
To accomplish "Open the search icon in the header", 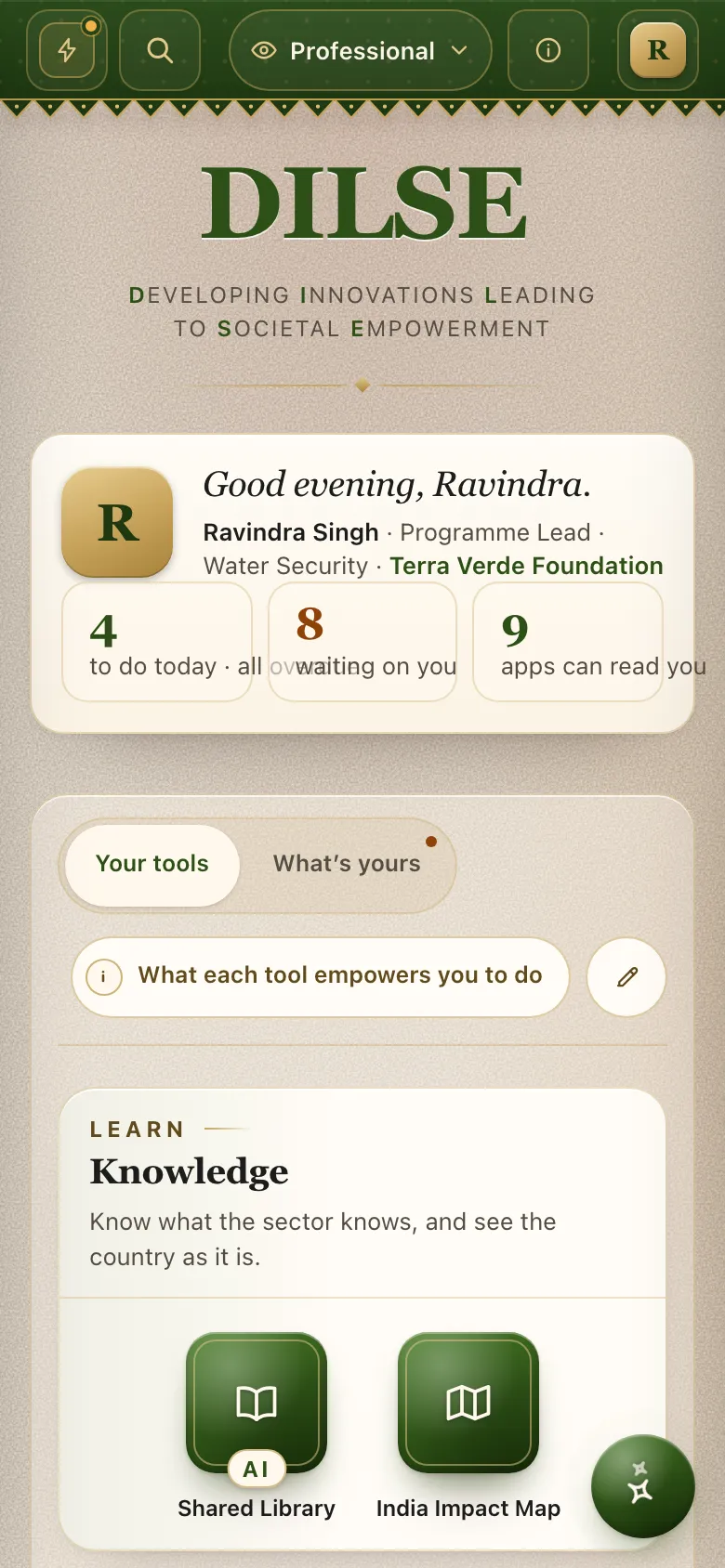I will click(160, 50).
